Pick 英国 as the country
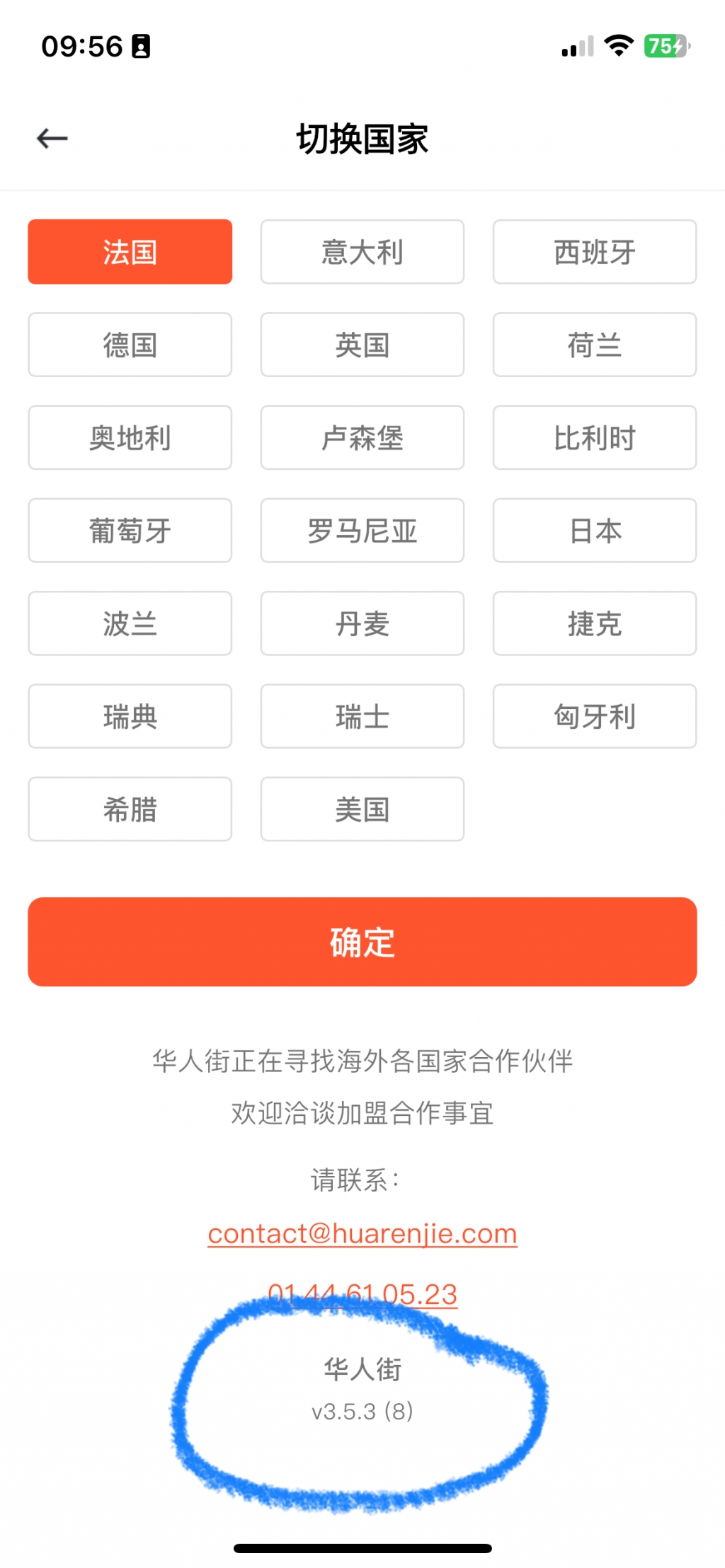Screen dimensions: 725x1568 [362, 345]
